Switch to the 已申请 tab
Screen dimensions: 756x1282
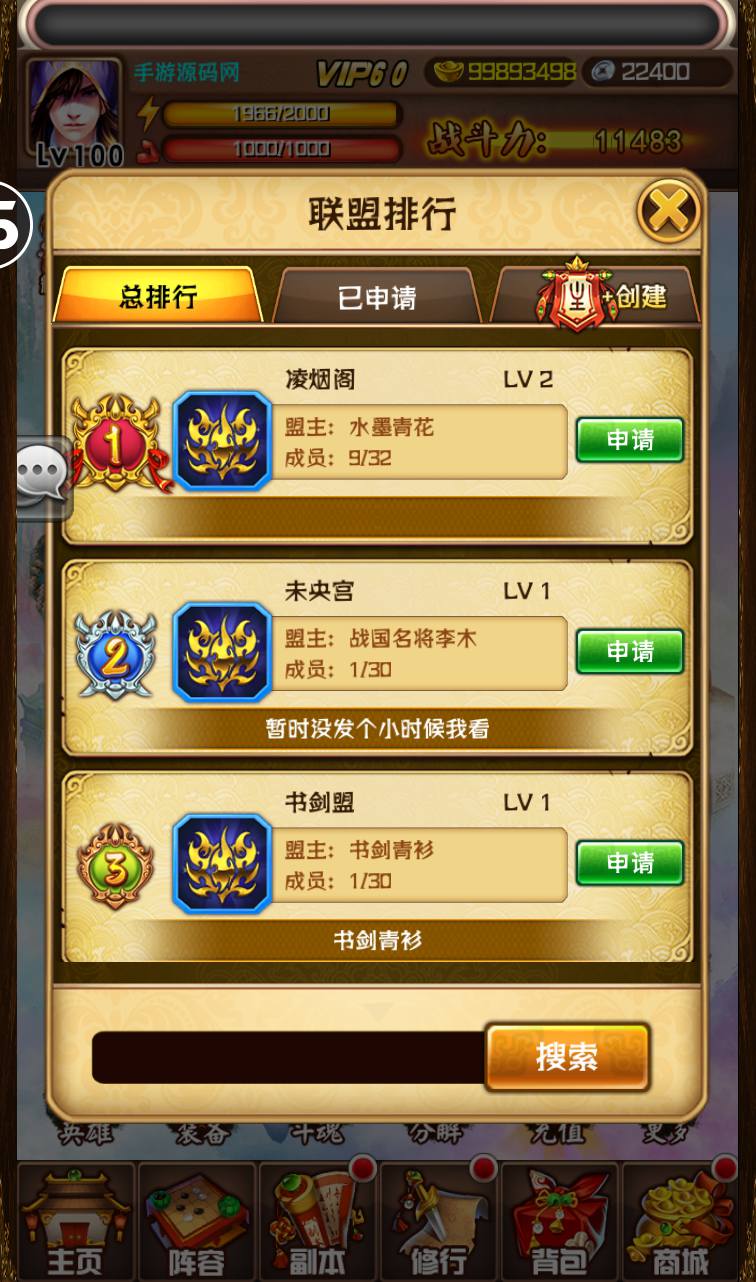[x=376, y=297]
